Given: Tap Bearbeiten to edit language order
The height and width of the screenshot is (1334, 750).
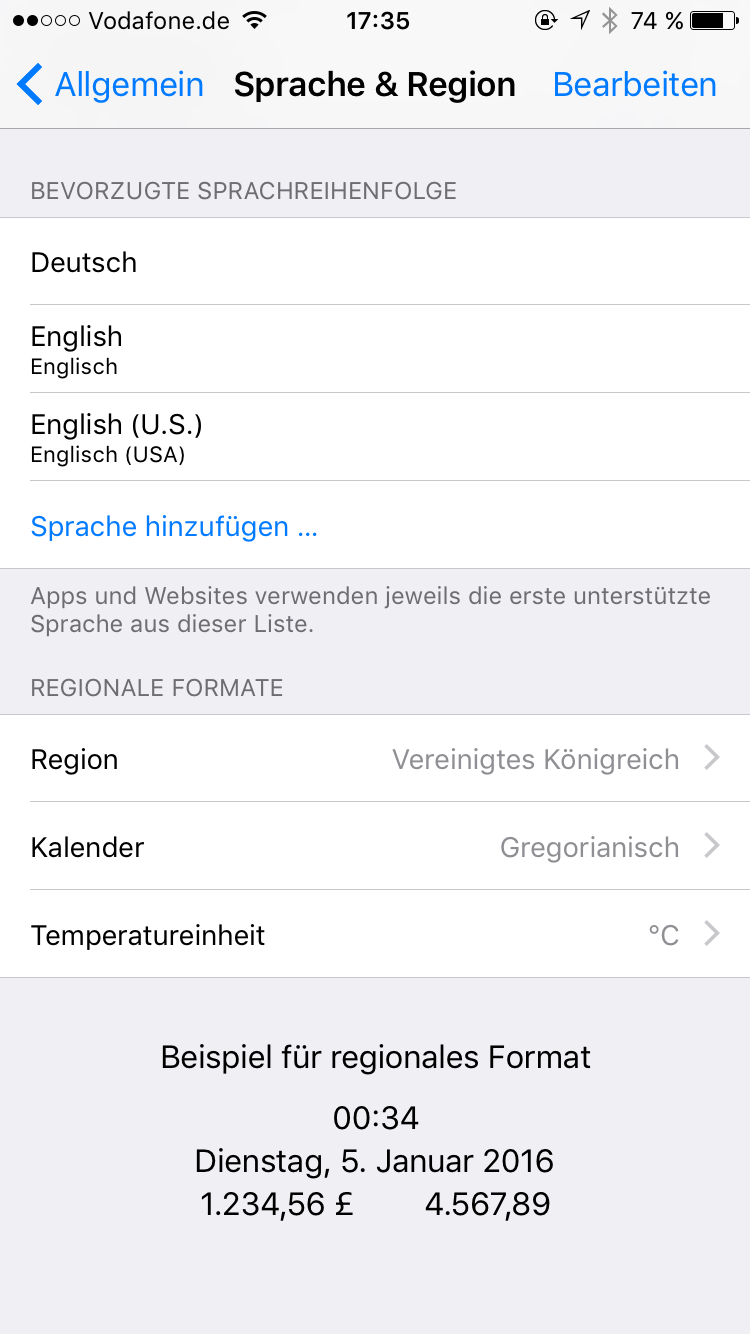Looking at the screenshot, I should click(634, 85).
